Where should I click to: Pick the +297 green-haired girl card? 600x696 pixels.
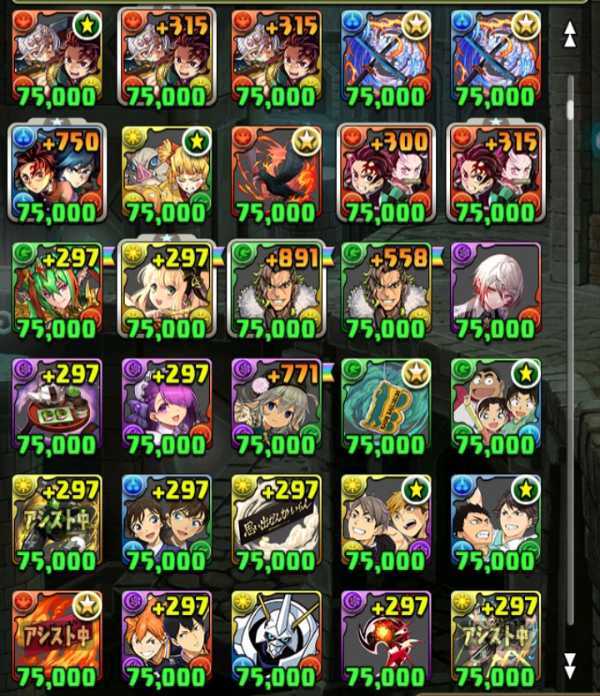coord(56,288)
